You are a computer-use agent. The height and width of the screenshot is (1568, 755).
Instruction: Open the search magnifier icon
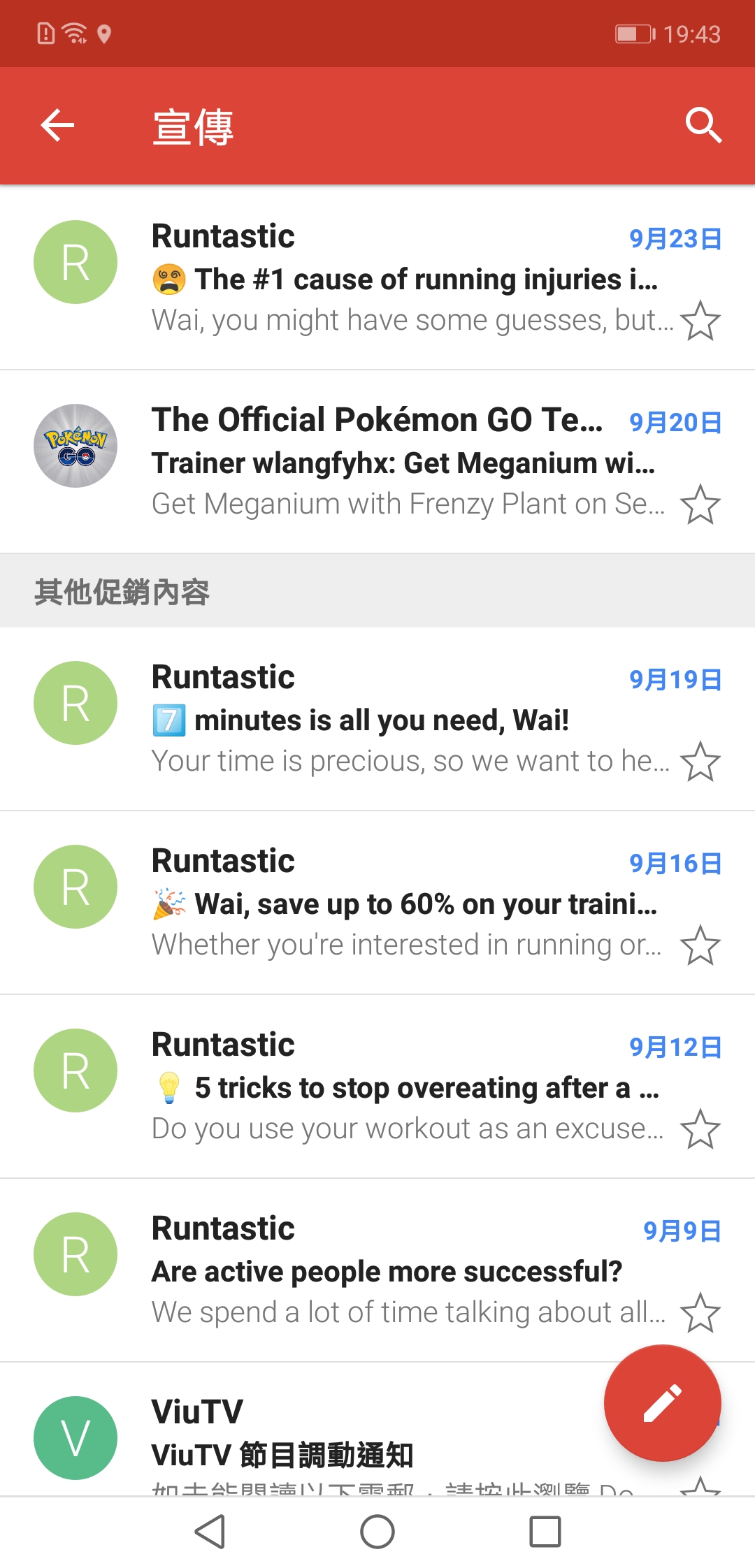tap(703, 126)
